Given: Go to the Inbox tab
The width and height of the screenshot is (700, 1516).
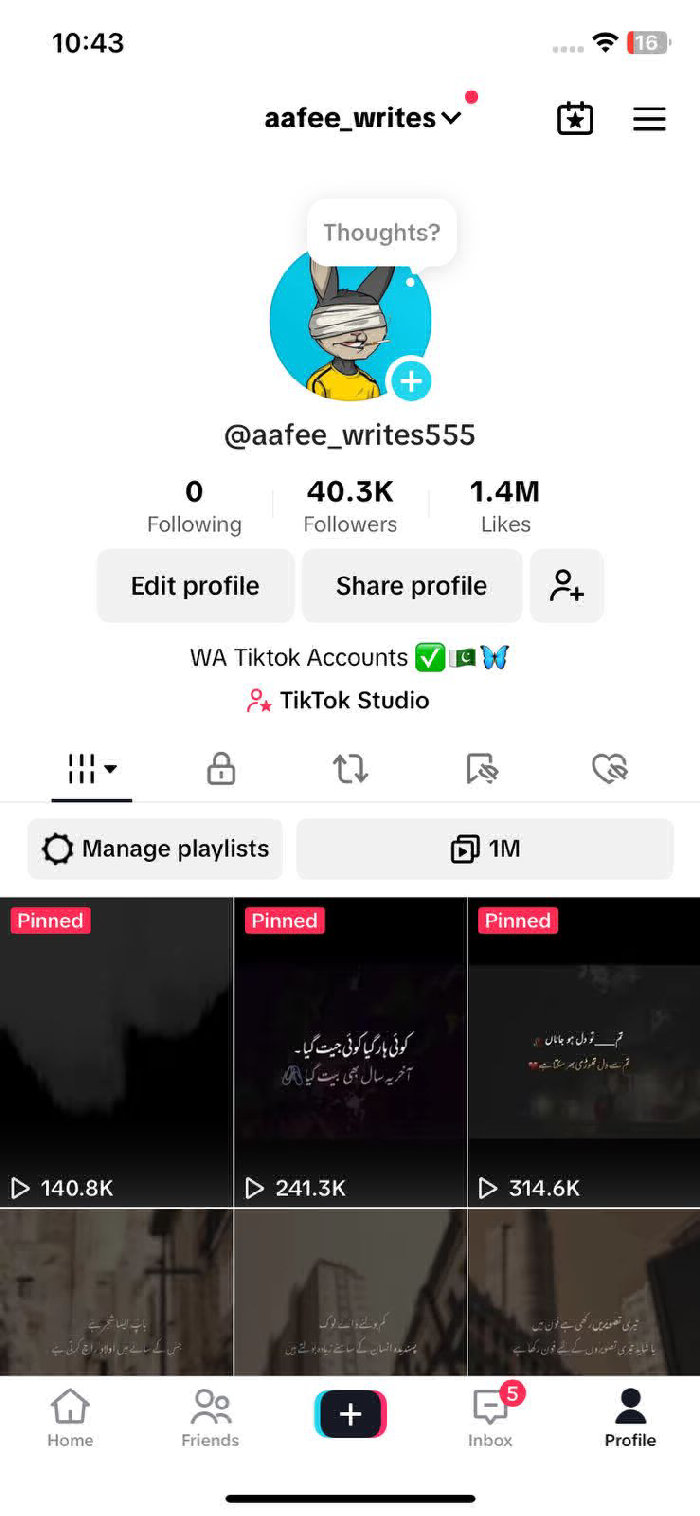Looking at the screenshot, I should [490, 1418].
